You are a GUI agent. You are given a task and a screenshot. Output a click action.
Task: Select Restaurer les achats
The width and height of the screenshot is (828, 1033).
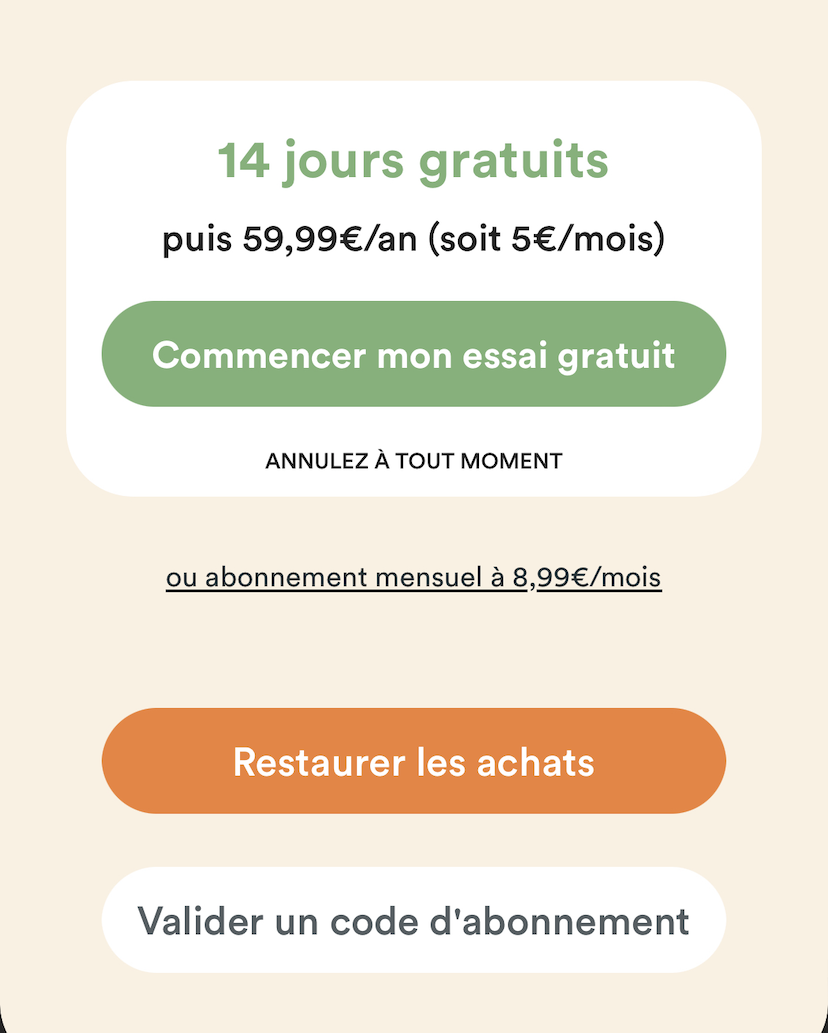click(x=413, y=761)
